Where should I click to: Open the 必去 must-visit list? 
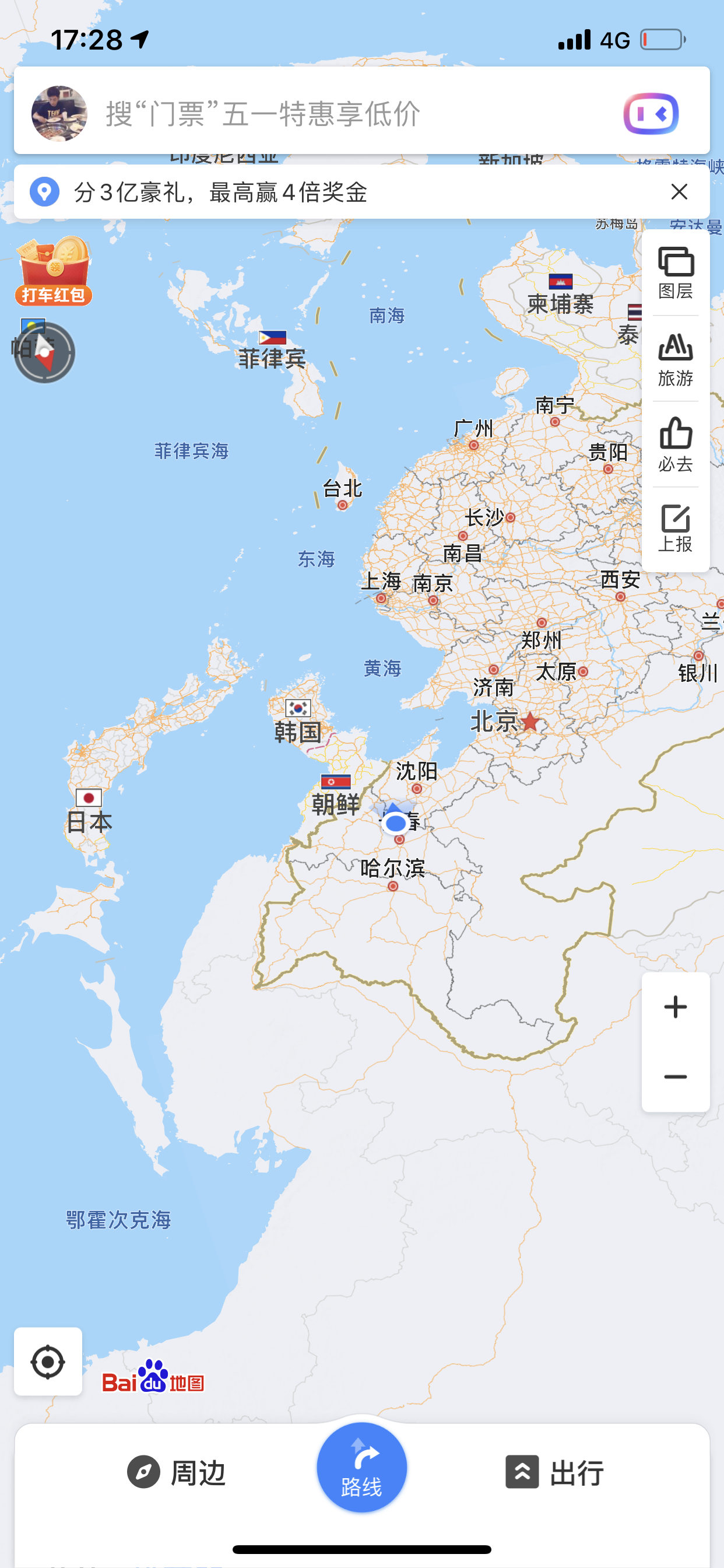(676, 444)
